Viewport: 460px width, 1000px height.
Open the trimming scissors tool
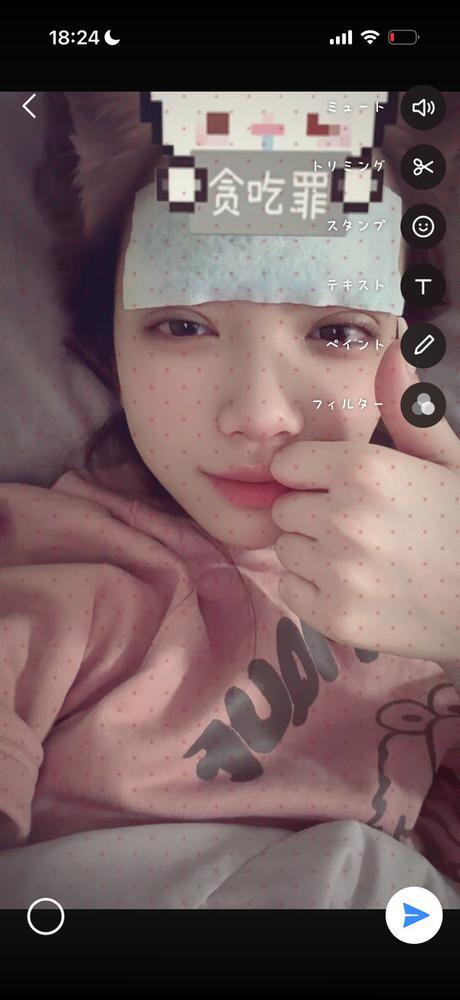[423, 167]
